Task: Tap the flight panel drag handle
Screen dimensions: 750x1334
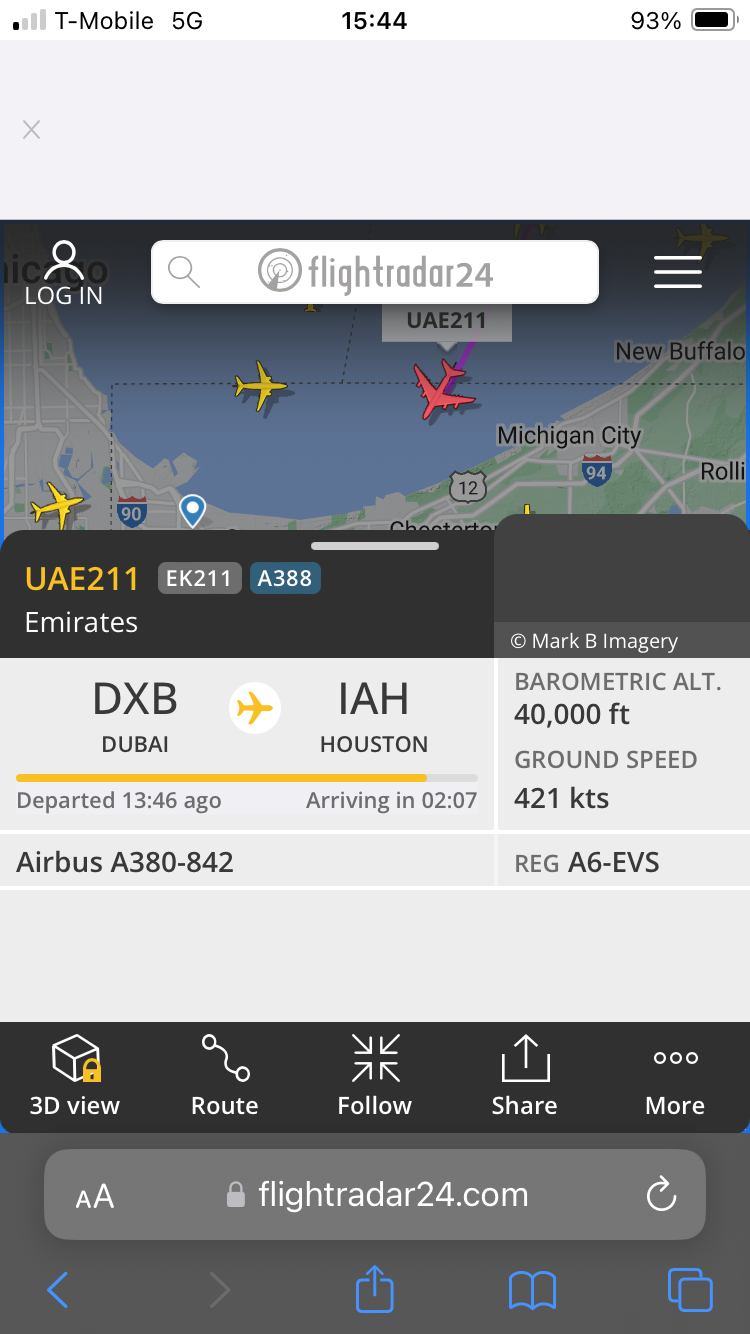Action: (x=375, y=546)
